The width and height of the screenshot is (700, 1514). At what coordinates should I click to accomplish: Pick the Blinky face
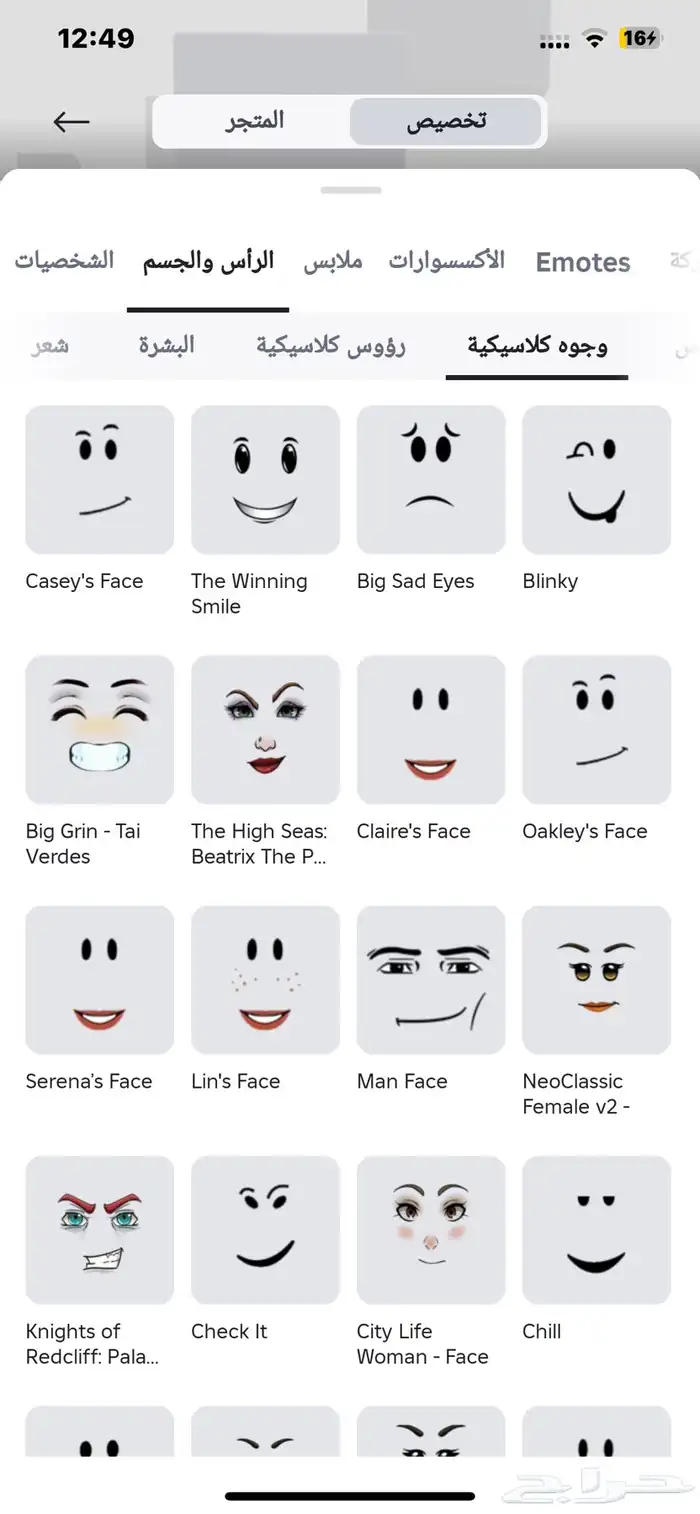[x=596, y=480]
